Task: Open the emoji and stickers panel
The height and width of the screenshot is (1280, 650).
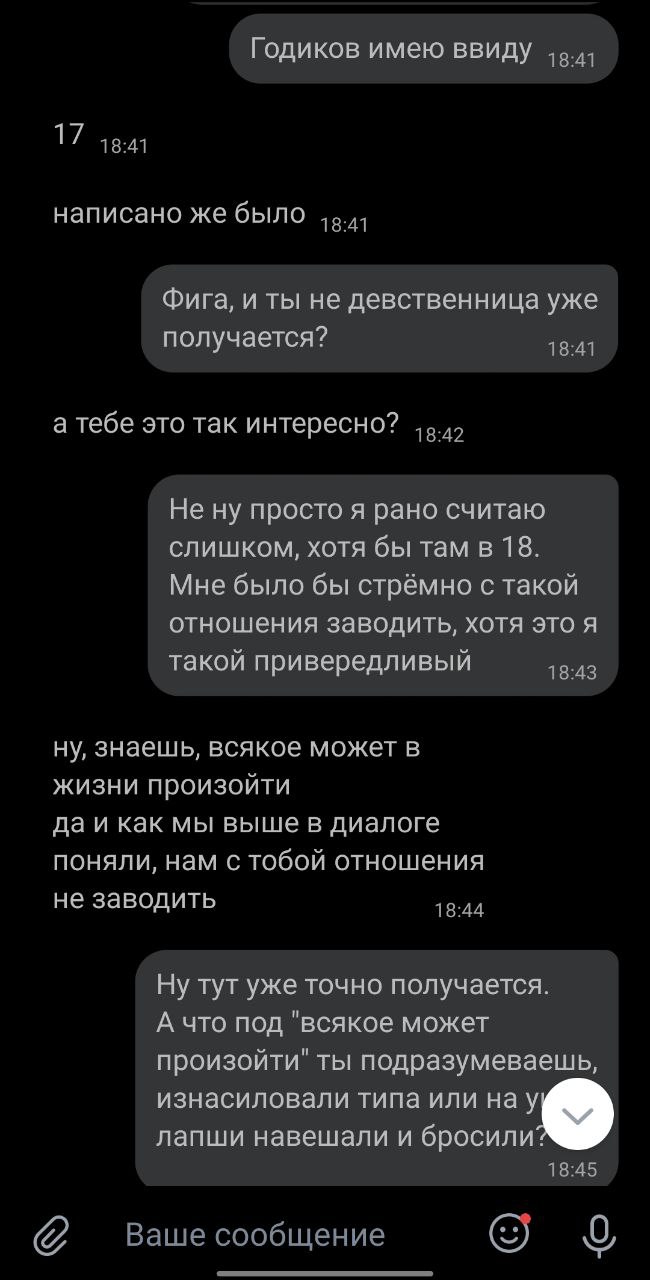Action: pyautogui.click(x=509, y=1234)
